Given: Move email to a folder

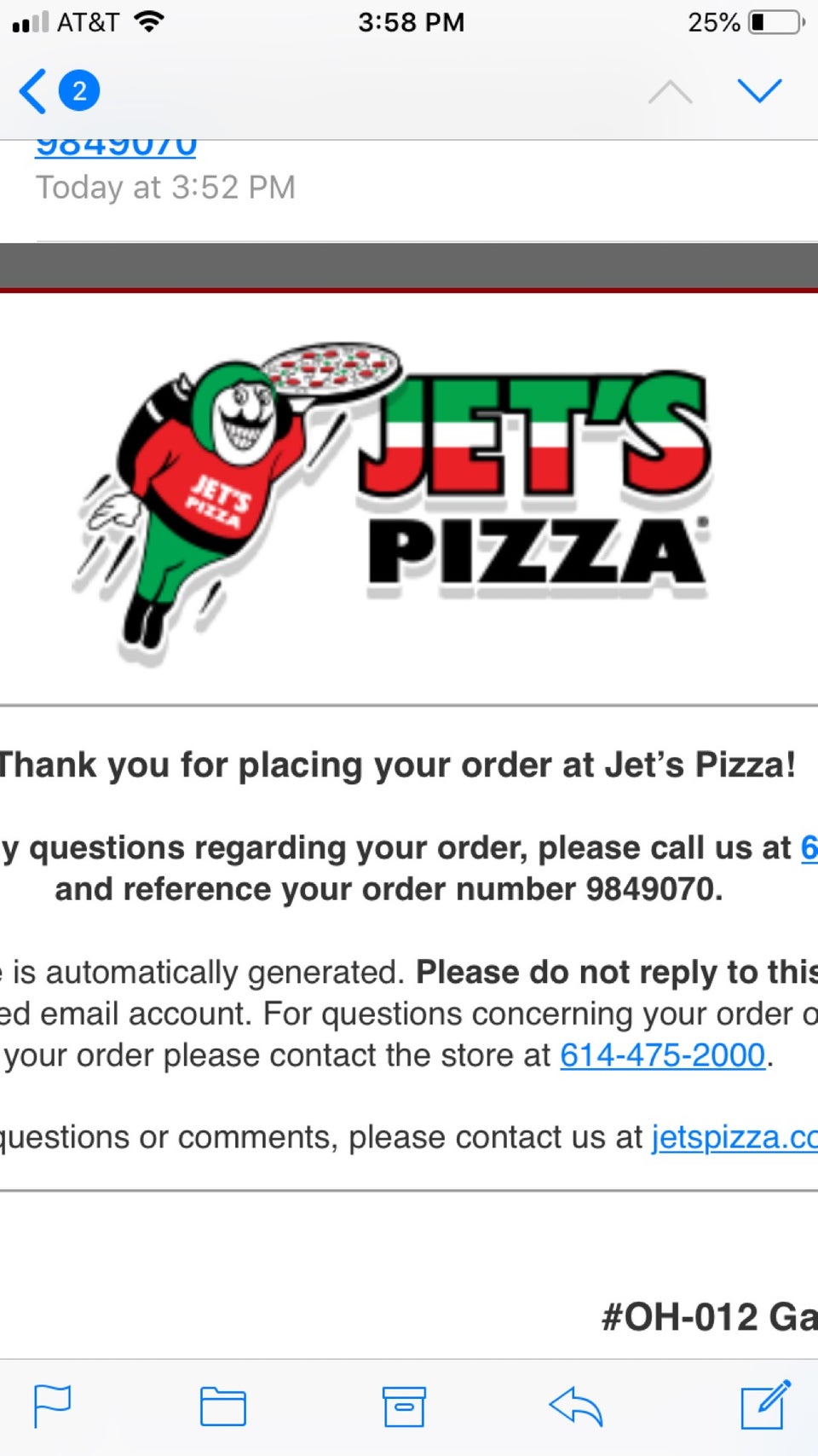Looking at the screenshot, I should point(222,1406).
